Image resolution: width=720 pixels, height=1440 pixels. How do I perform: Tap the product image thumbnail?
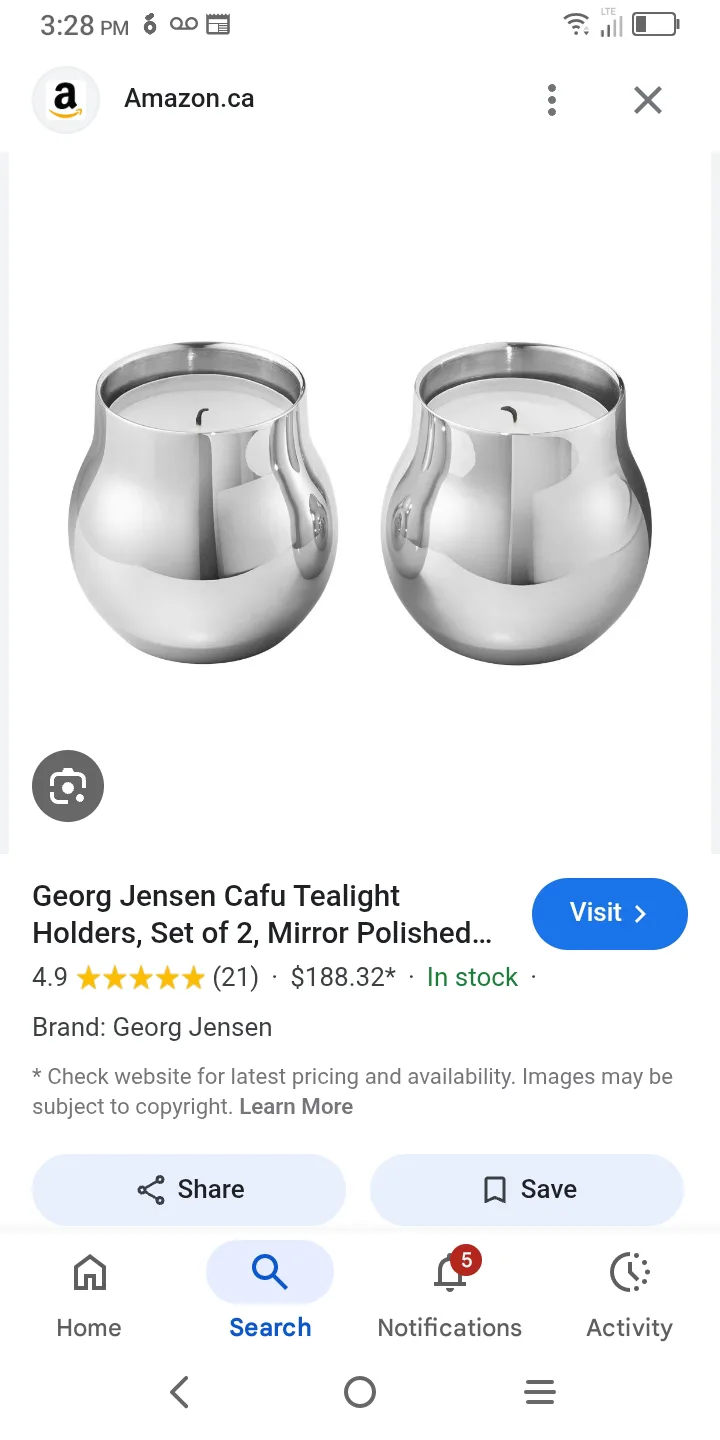point(360,500)
